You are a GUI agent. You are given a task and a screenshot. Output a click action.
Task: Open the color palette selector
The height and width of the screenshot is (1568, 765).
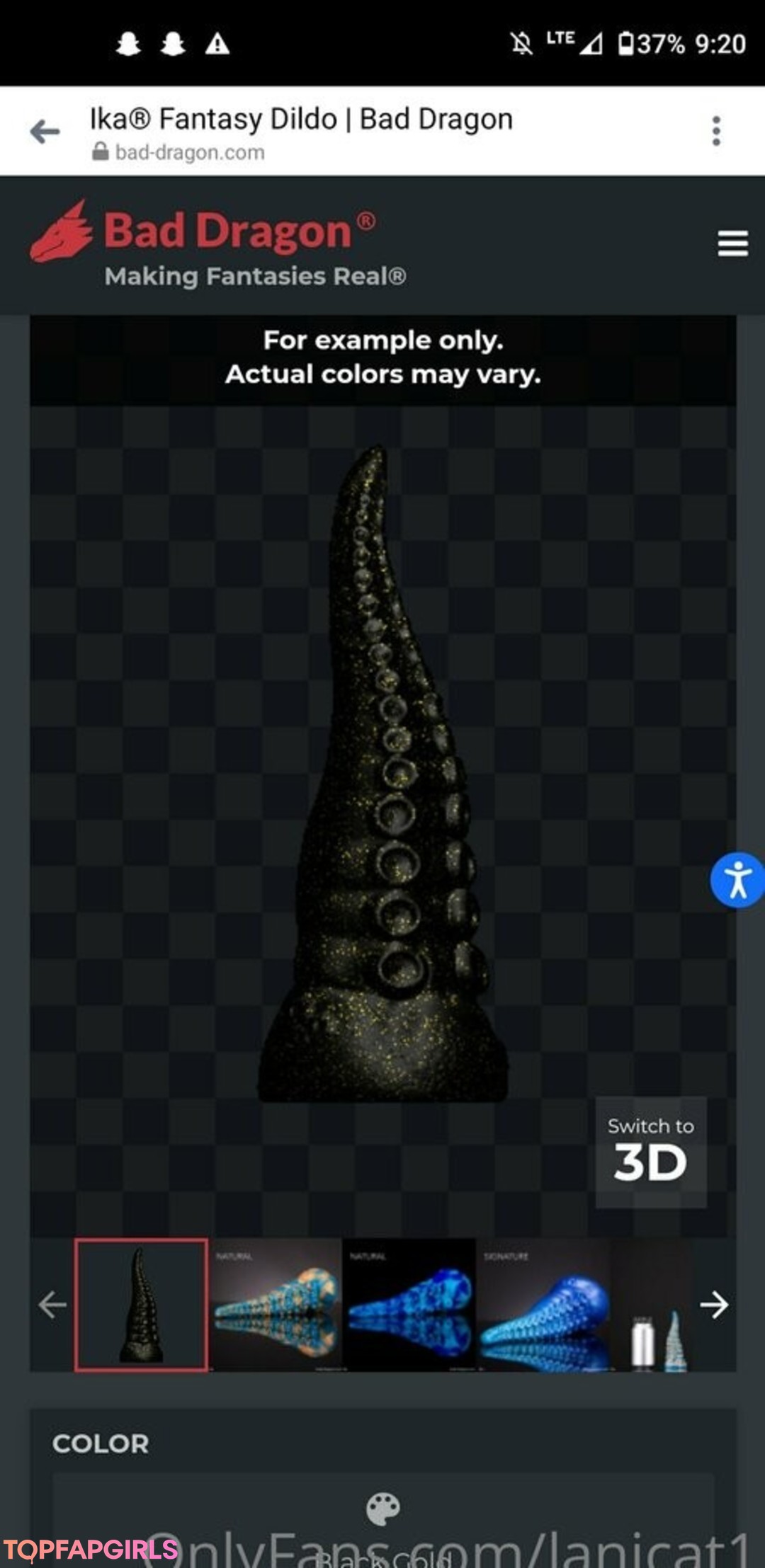[382, 1509]
